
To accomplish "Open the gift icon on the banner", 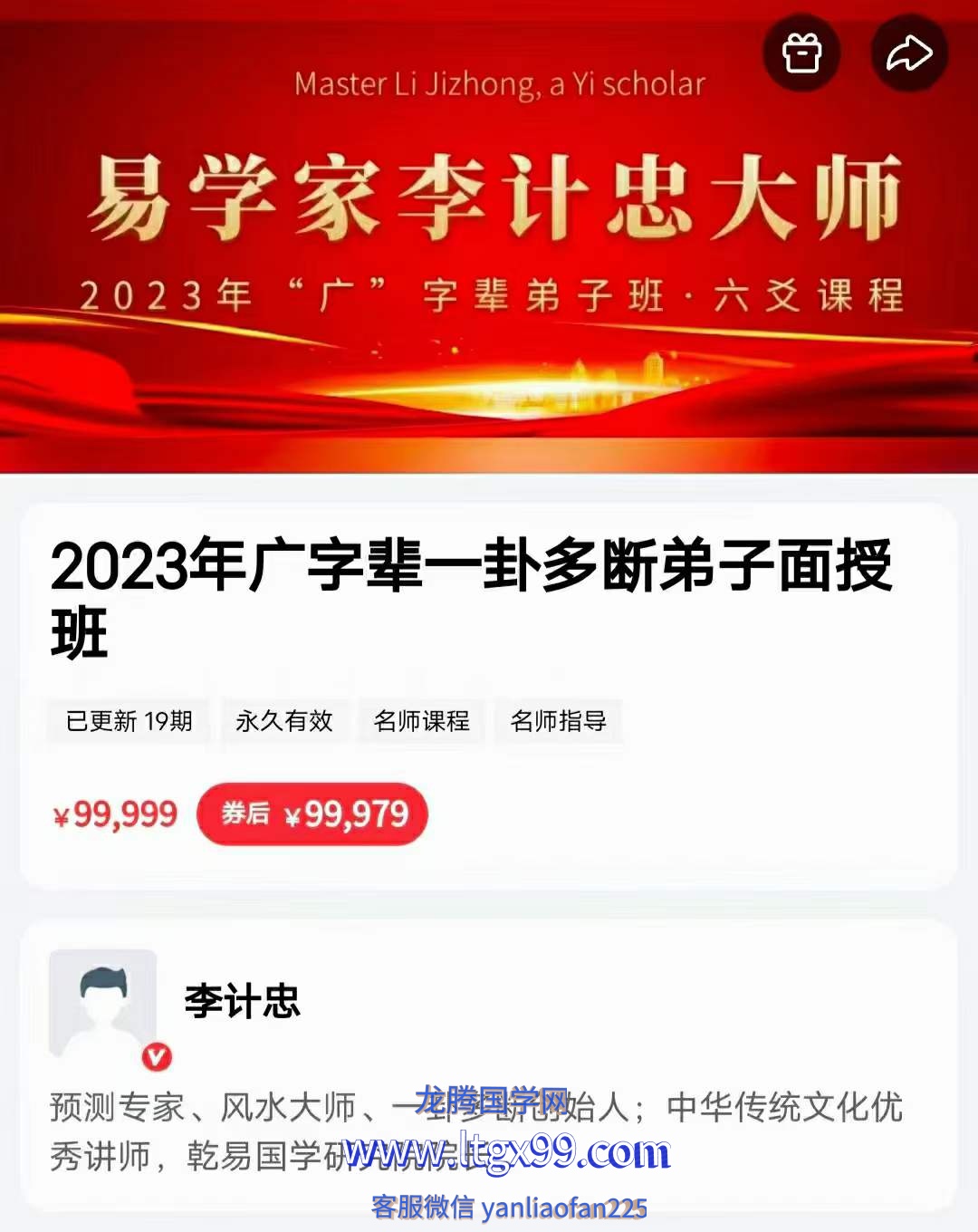I will 801,53.
